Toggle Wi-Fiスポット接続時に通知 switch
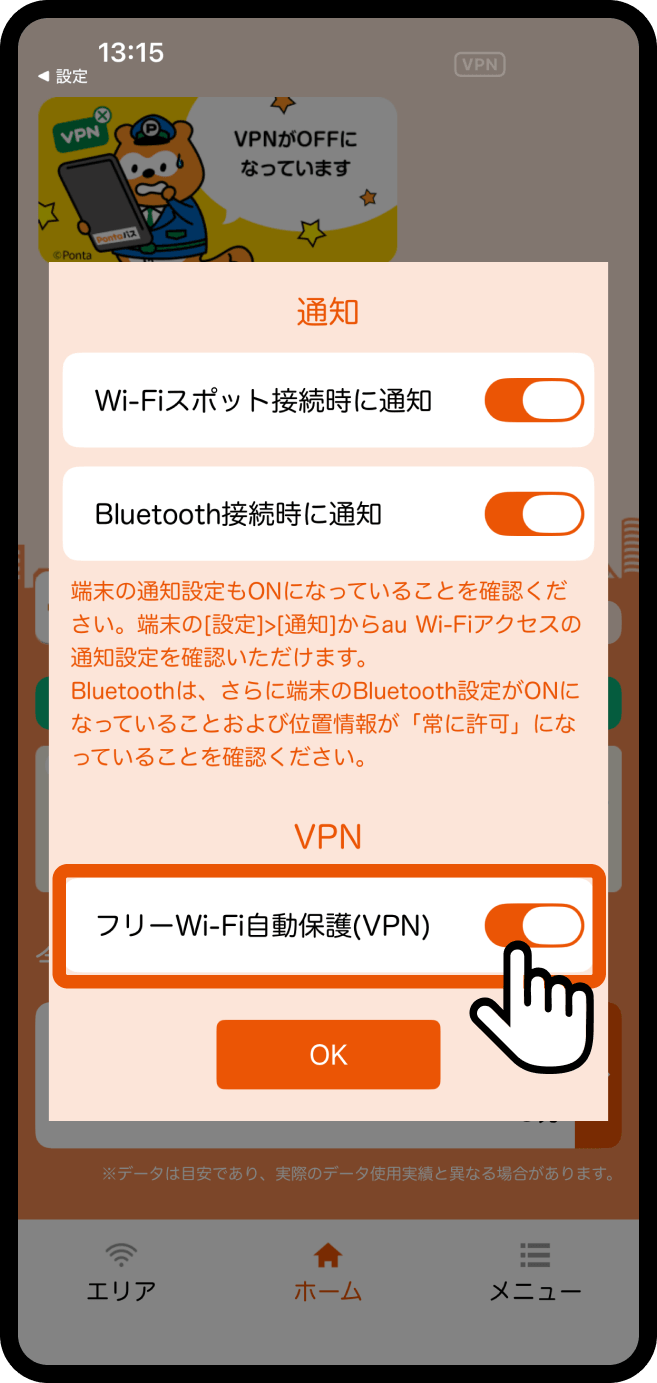 click(534, 400)
